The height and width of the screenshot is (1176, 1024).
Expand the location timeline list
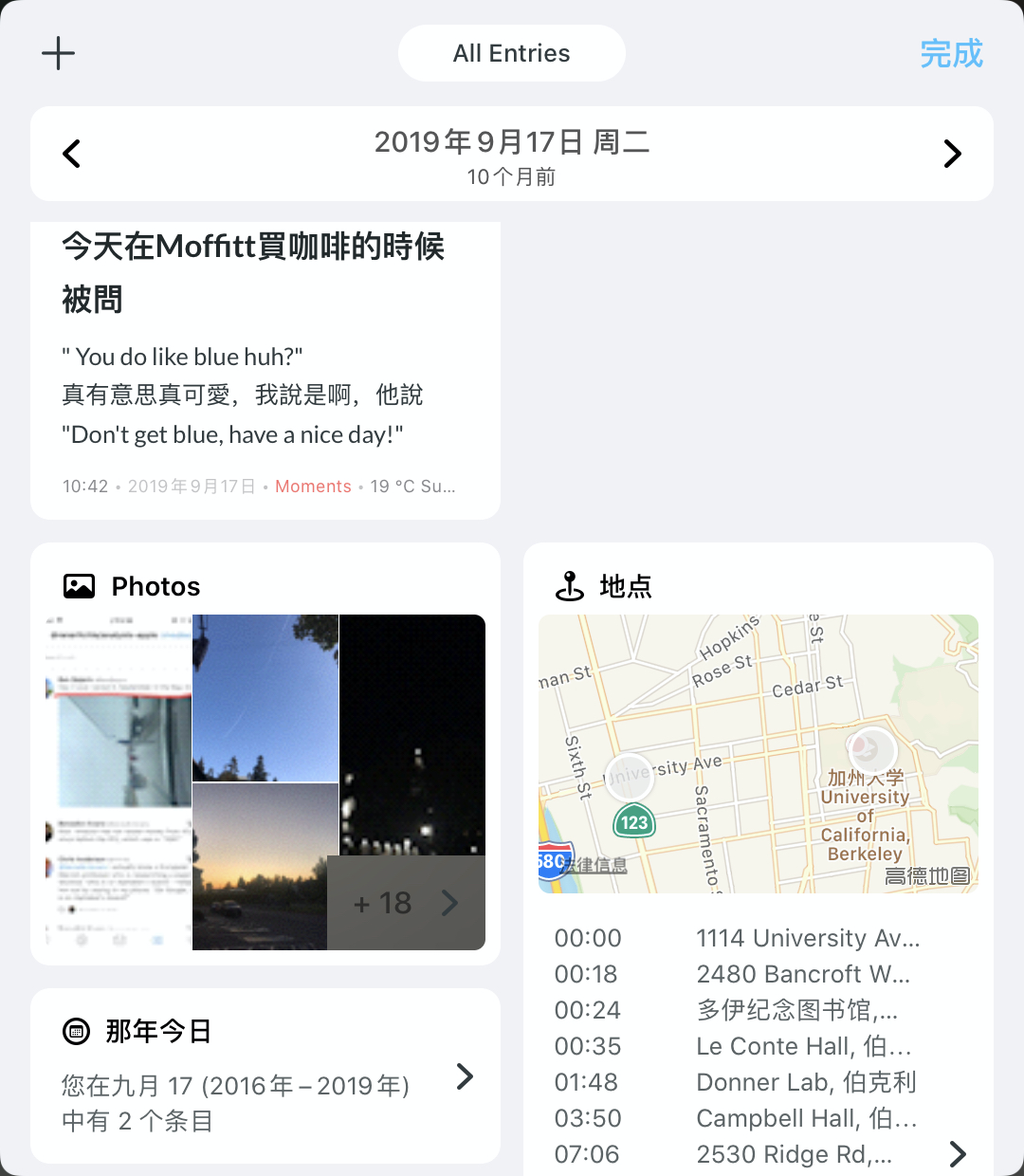(x=958, y=1153)
